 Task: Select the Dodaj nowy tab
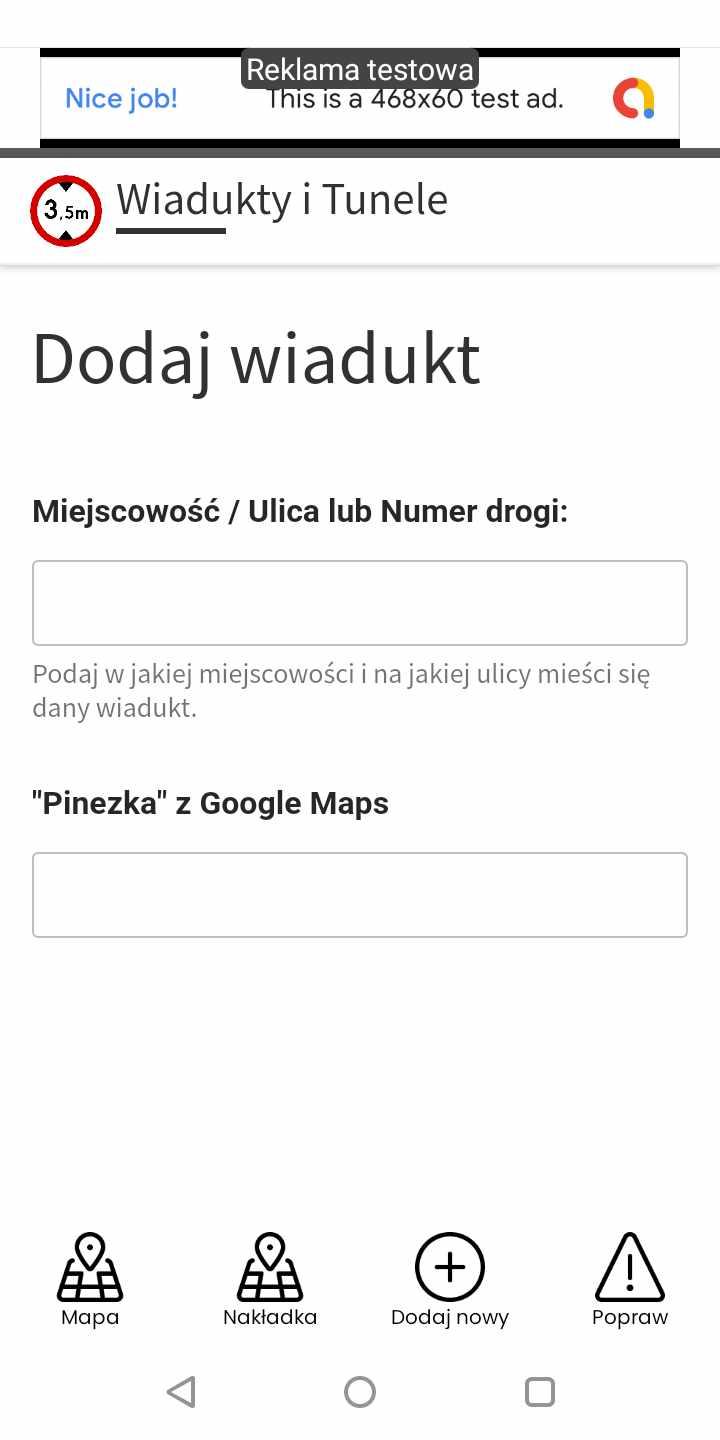pyautogui.click(x=450, y=1280)
